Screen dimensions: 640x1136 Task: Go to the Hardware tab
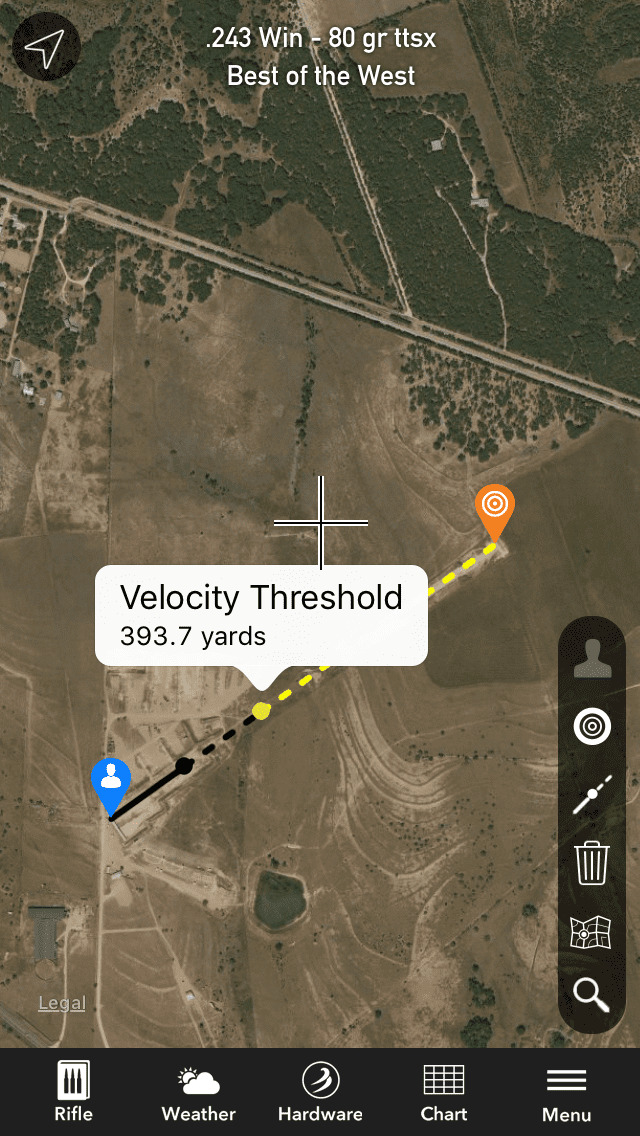point(320,1092)
